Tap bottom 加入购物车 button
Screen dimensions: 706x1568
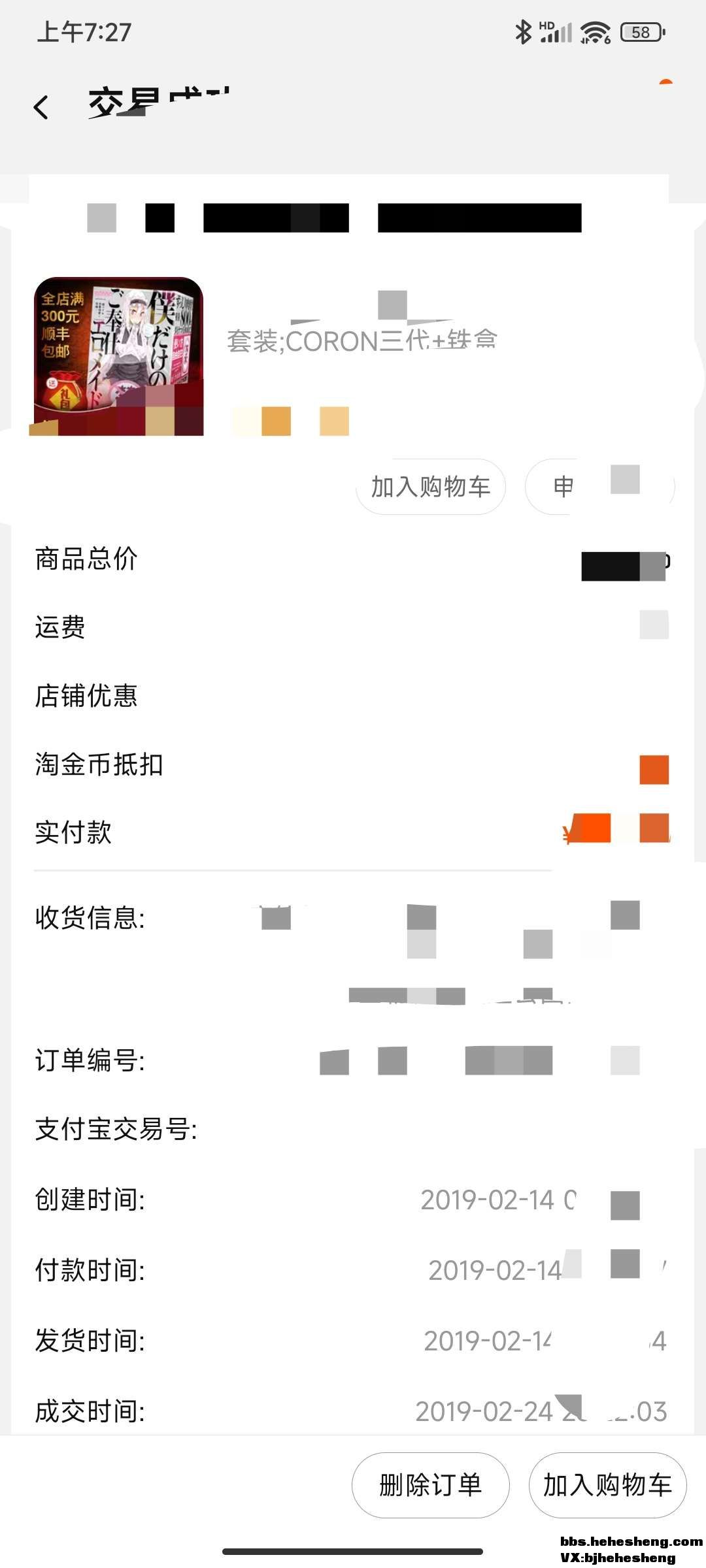(607, 1485)
